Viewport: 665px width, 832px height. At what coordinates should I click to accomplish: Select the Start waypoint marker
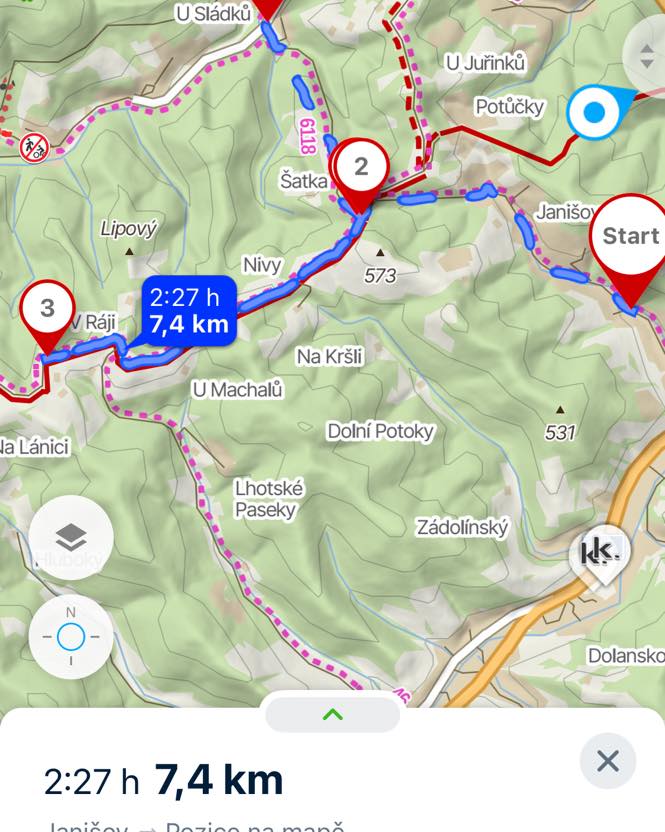(630, 238)
